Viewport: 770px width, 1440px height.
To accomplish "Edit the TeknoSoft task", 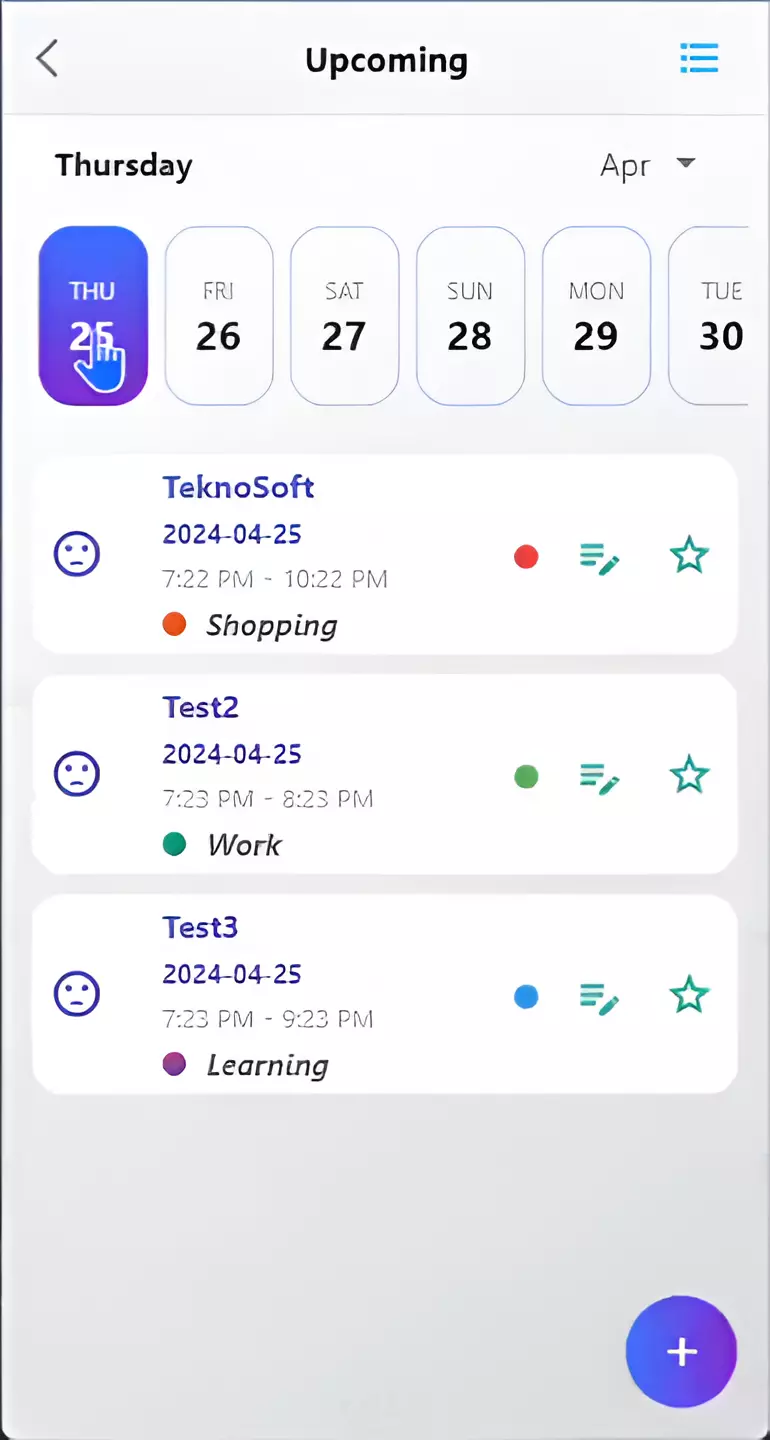I will (x=599, y=557).
